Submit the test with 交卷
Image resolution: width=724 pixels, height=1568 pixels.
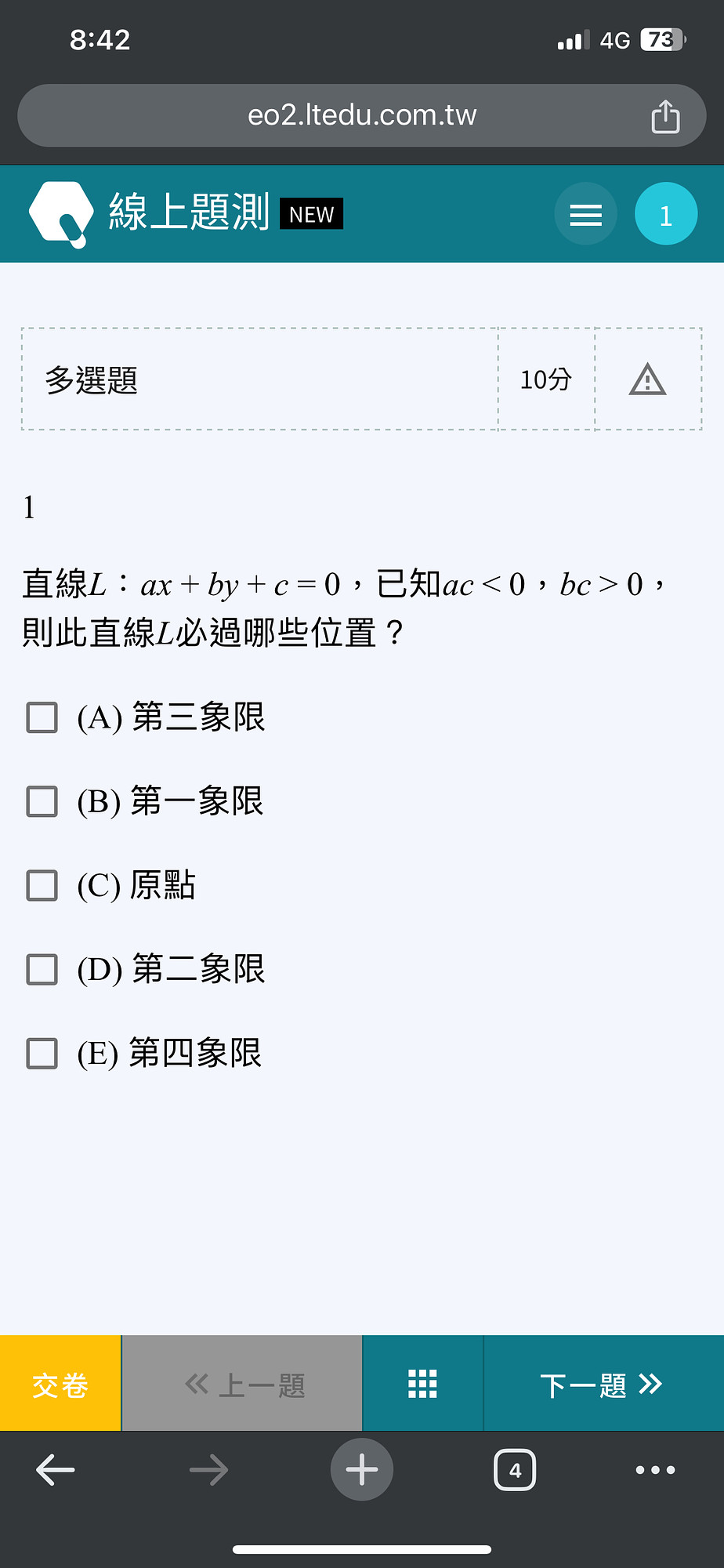[60, 1384]
